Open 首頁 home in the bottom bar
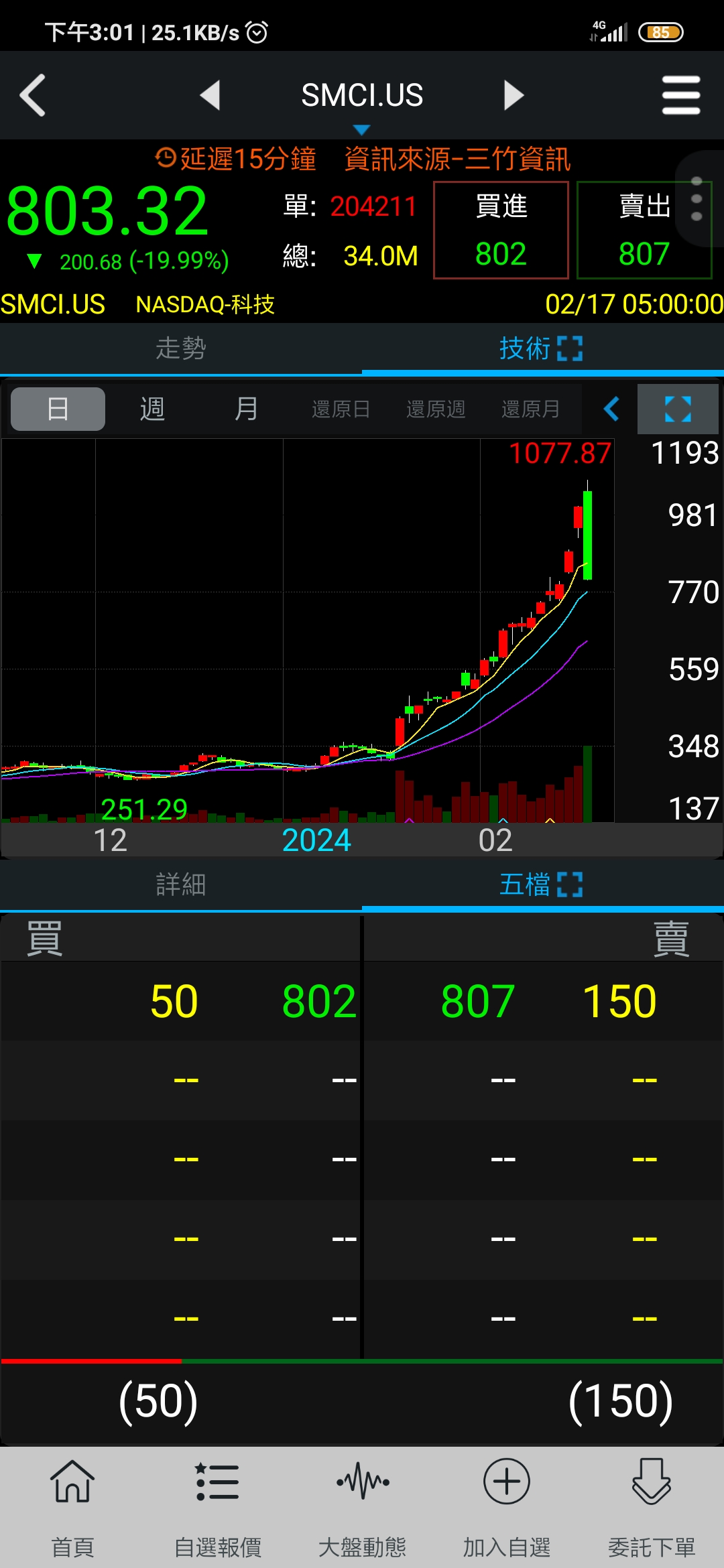 [x=72, y=1509]
